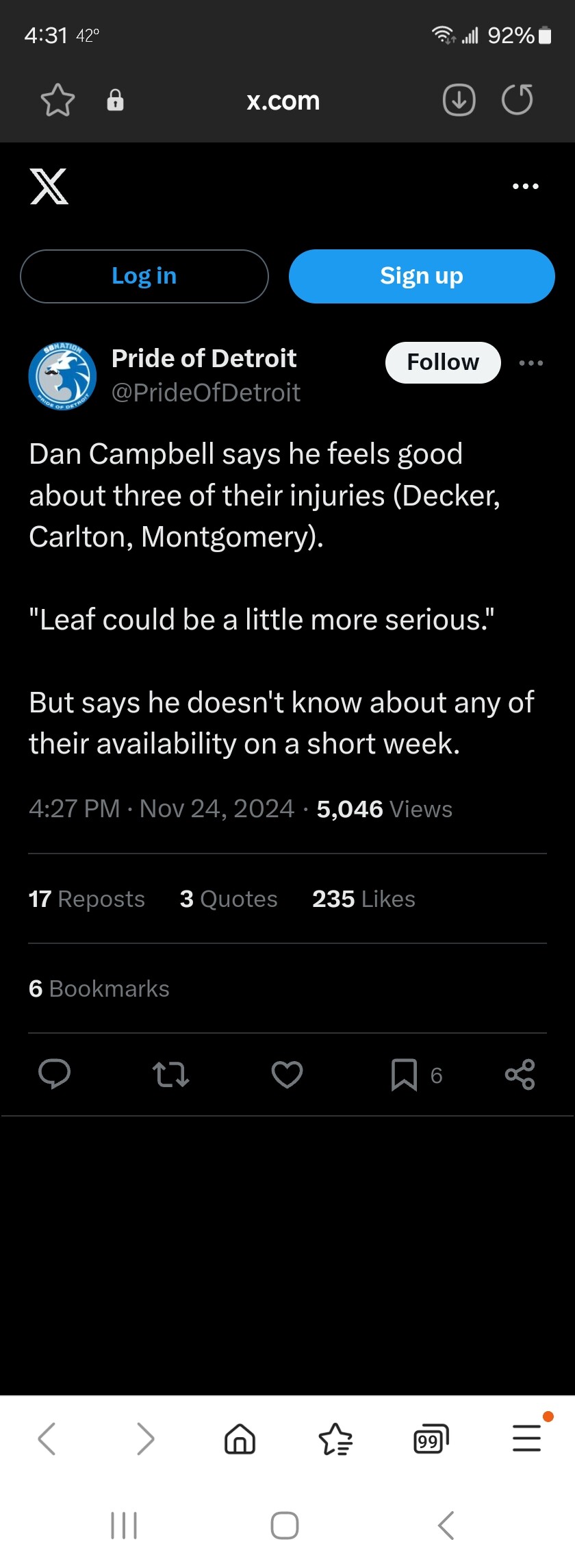Like the Dan Campbell post
Screen dimensions: 575x1568
click(287, 1074)
